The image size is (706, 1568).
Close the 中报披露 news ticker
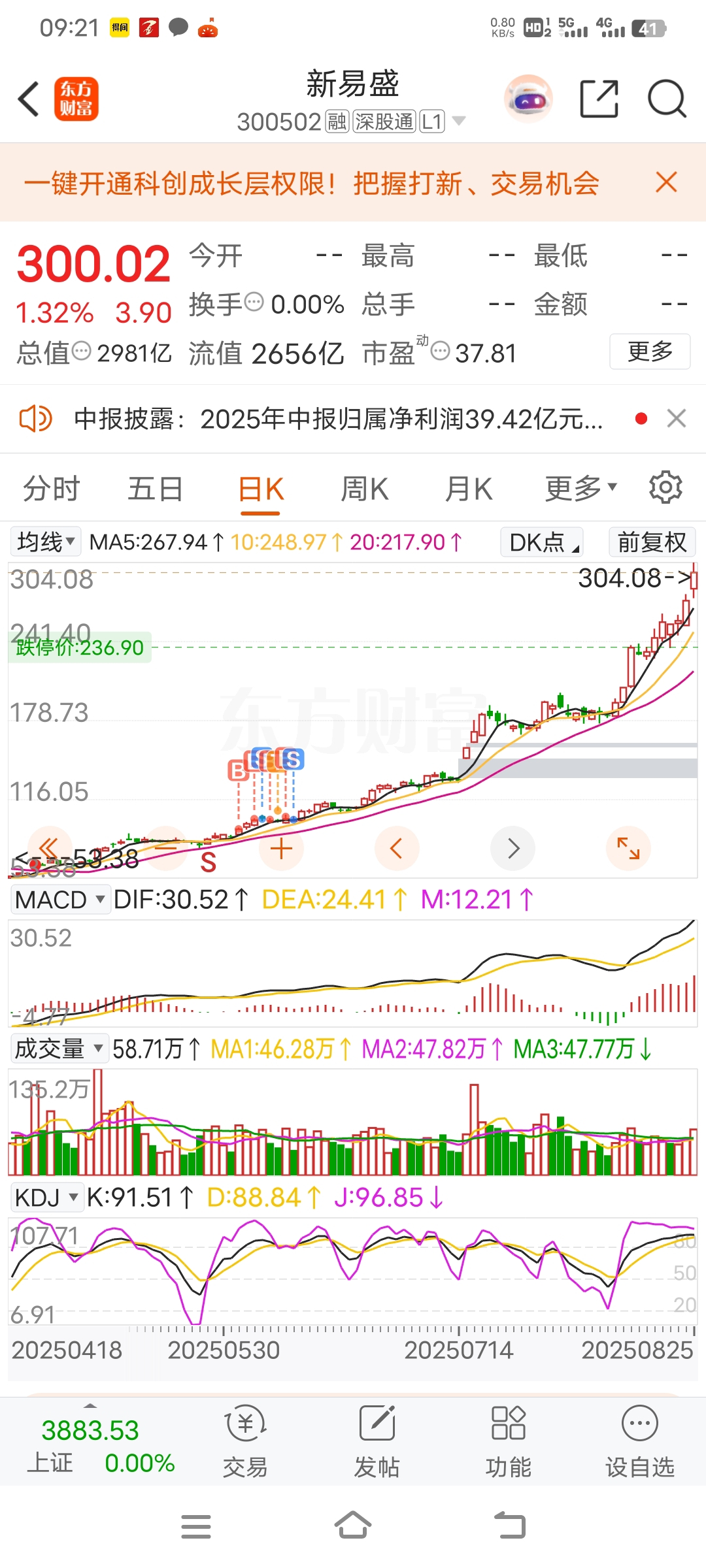(677, 418)
